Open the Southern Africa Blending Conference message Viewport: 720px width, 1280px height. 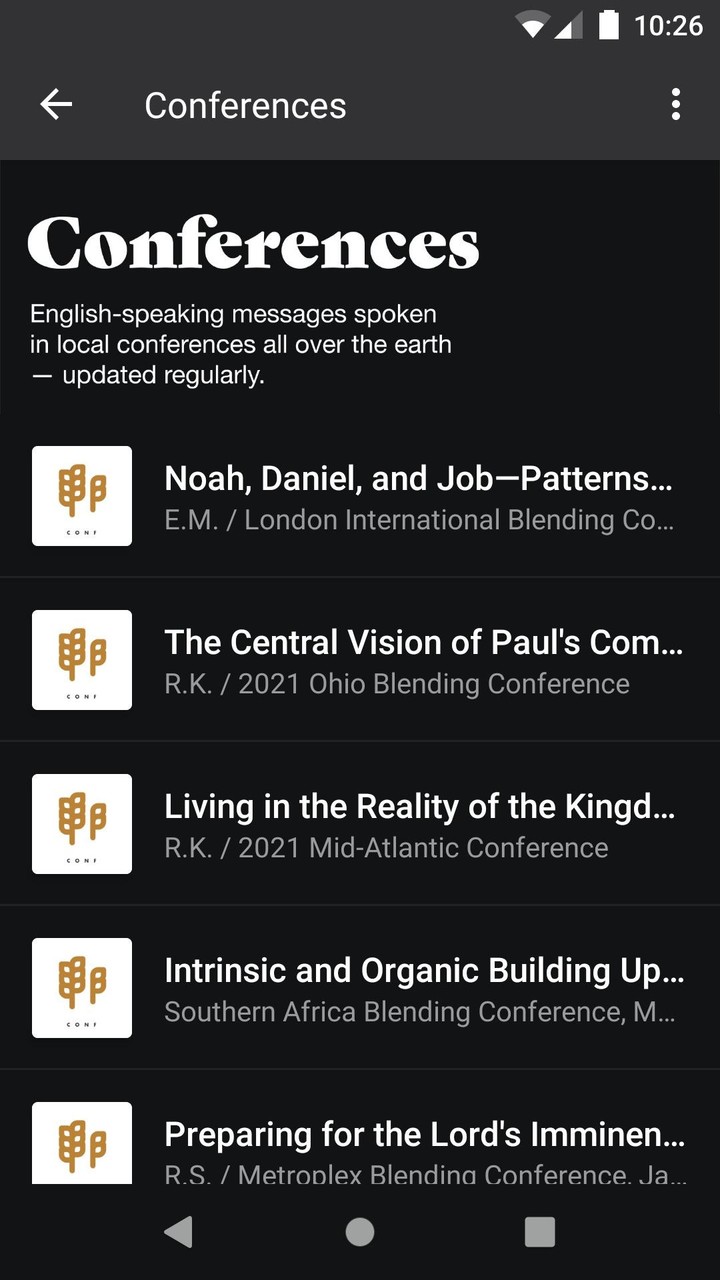(x=420, y=988)
